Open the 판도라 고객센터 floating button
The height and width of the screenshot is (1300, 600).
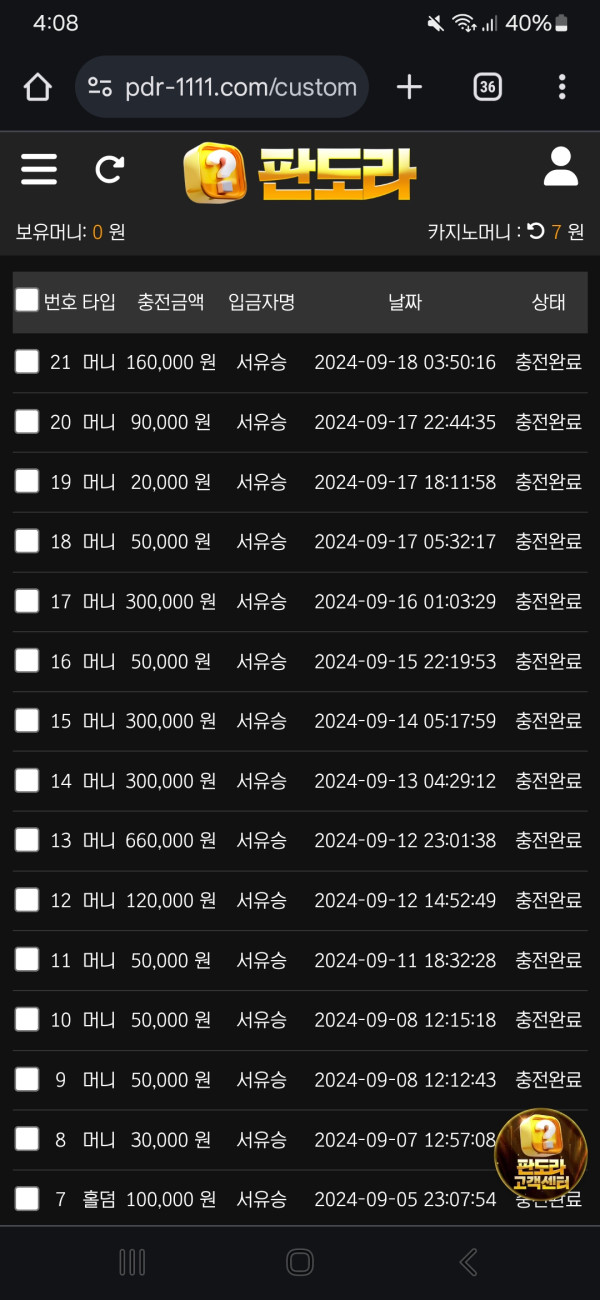pos(540,1154)
